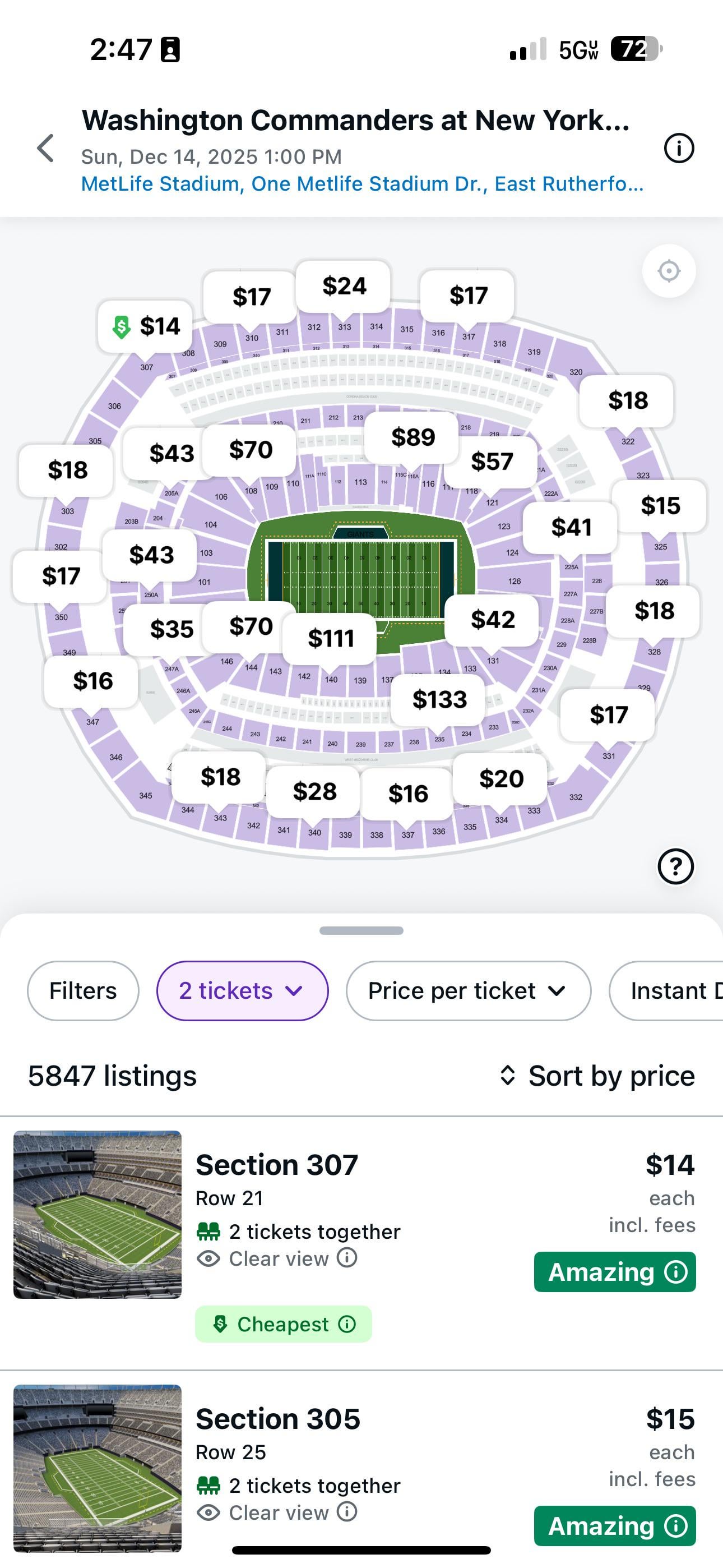Change the 2 tickets quantity dropdown
The image size is (723, 1568).
(x=242, y=991)
